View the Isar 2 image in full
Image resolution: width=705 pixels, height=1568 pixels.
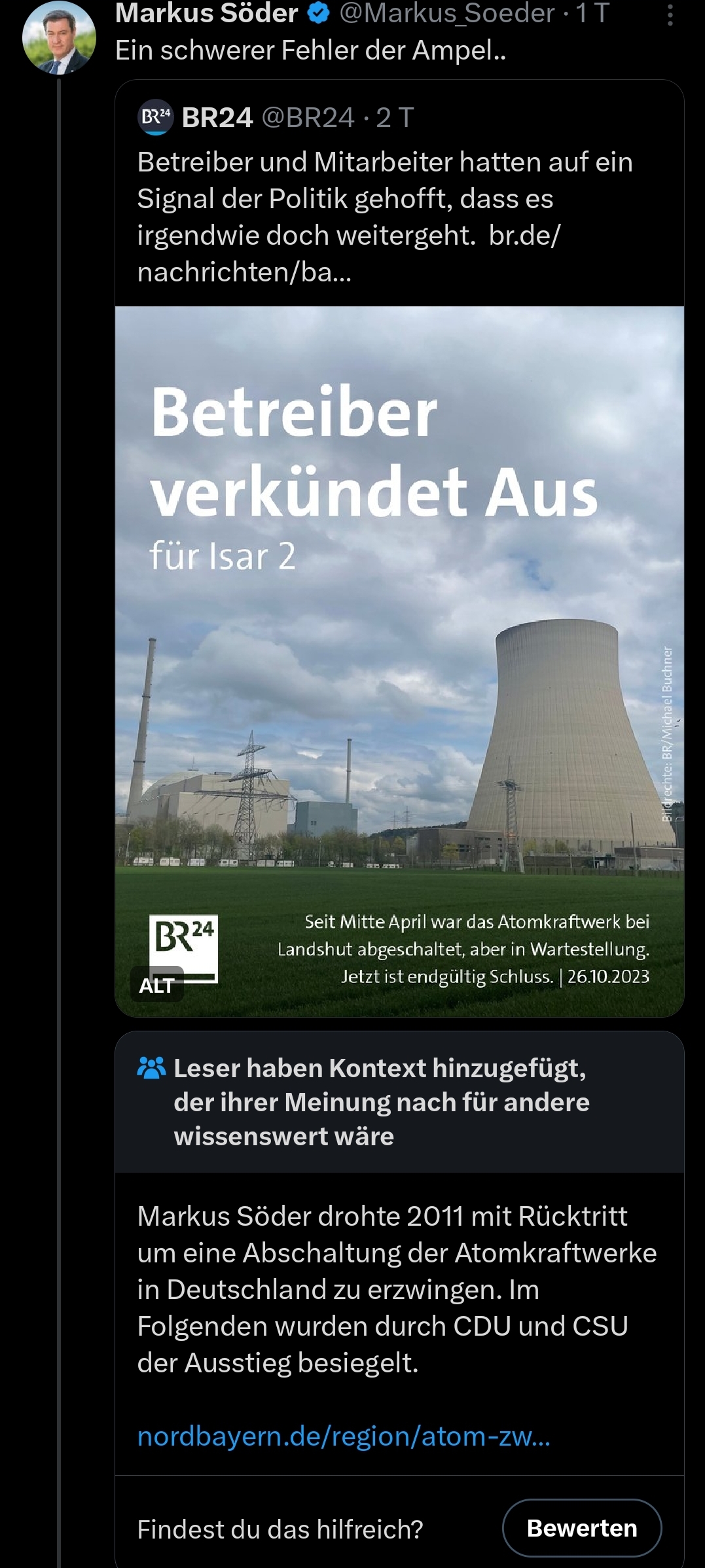point(399,661)
